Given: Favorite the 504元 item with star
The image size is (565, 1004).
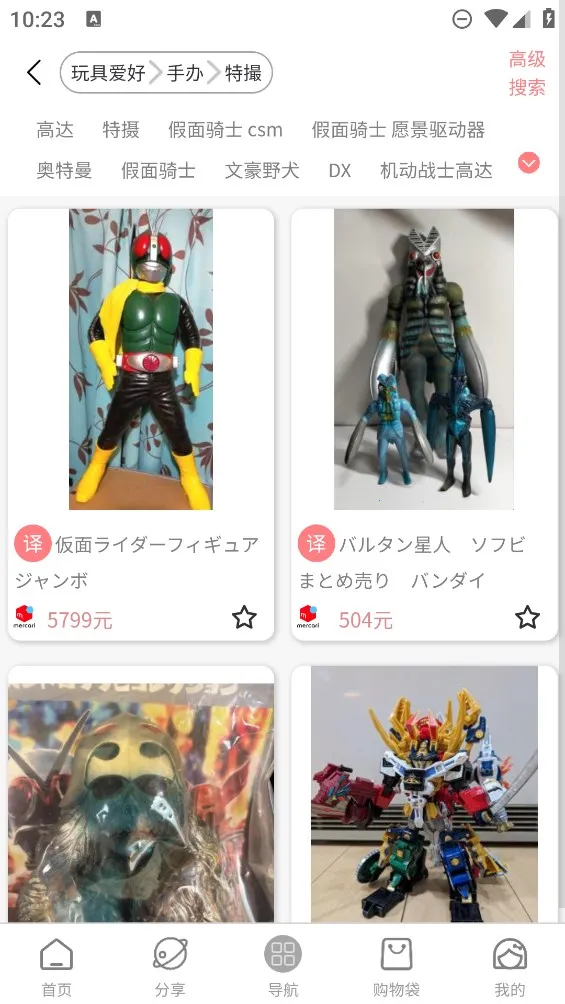Looking at the screenshot, I should point(527,617).
